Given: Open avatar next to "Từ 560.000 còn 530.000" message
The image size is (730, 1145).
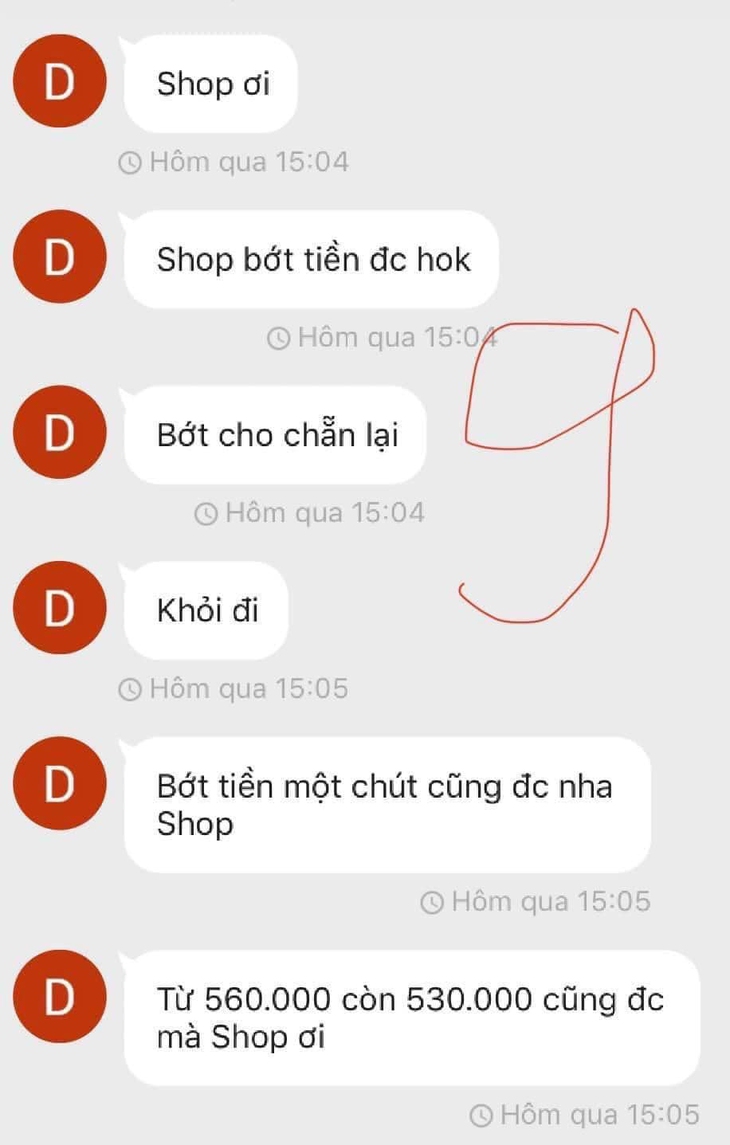Looking at the screenshot, I should point(59,997).
